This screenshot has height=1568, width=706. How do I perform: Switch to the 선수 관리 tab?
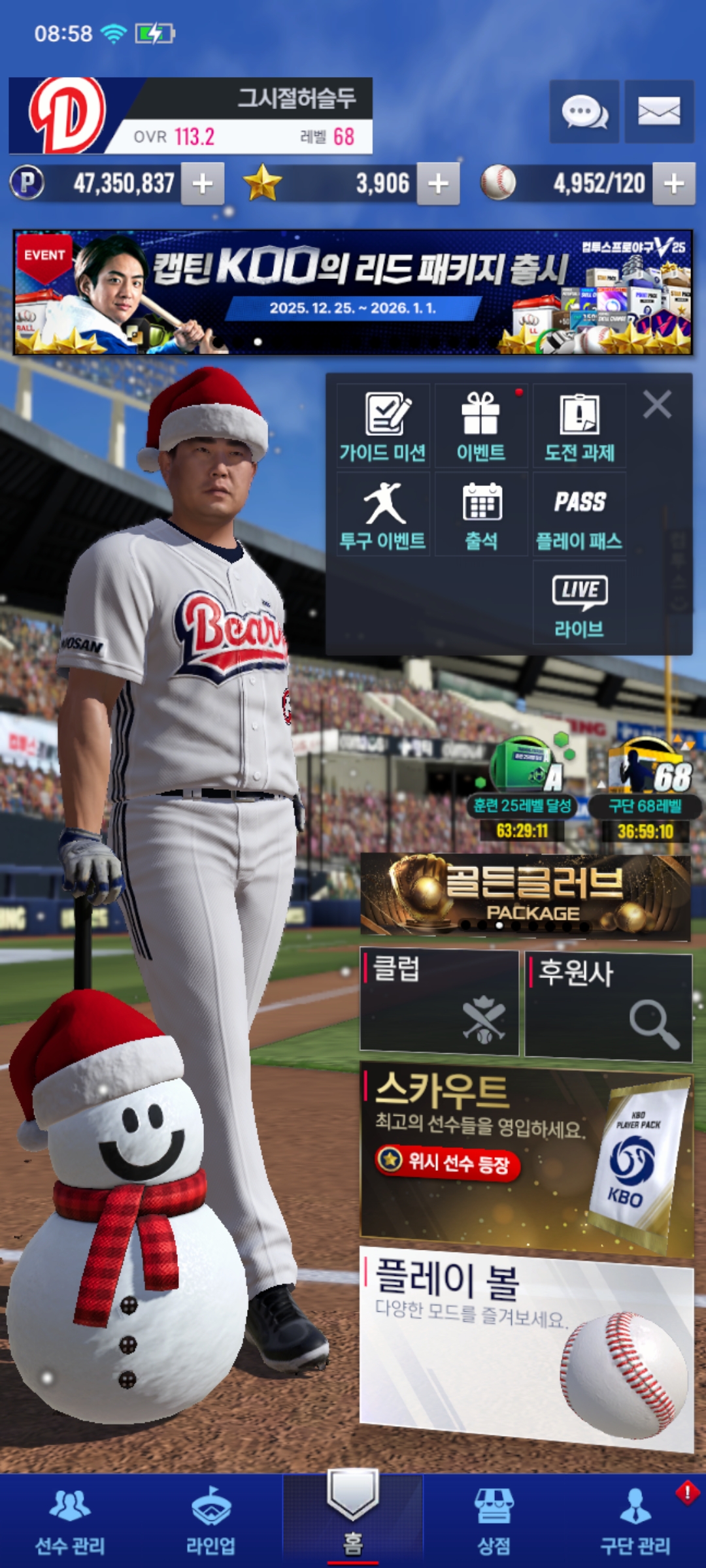(x=70, y=1521)
